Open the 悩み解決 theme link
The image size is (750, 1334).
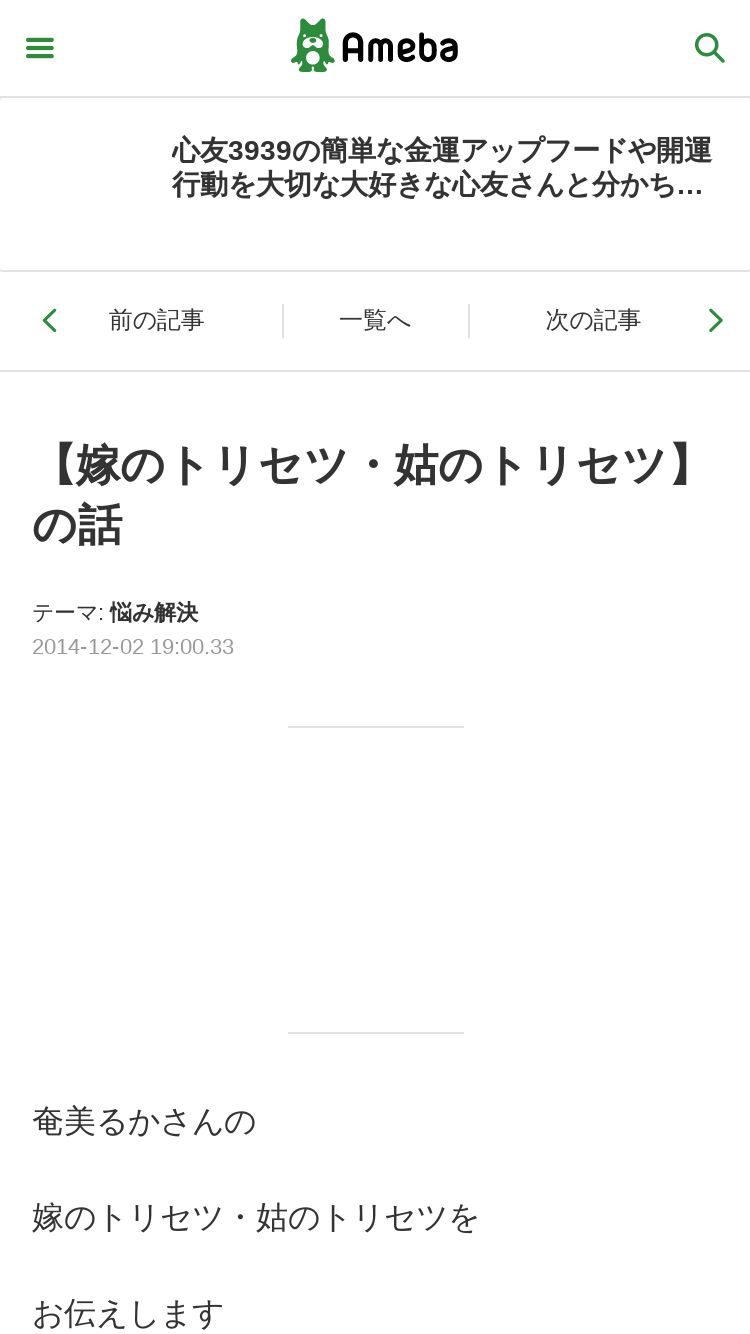click(154, 613)
